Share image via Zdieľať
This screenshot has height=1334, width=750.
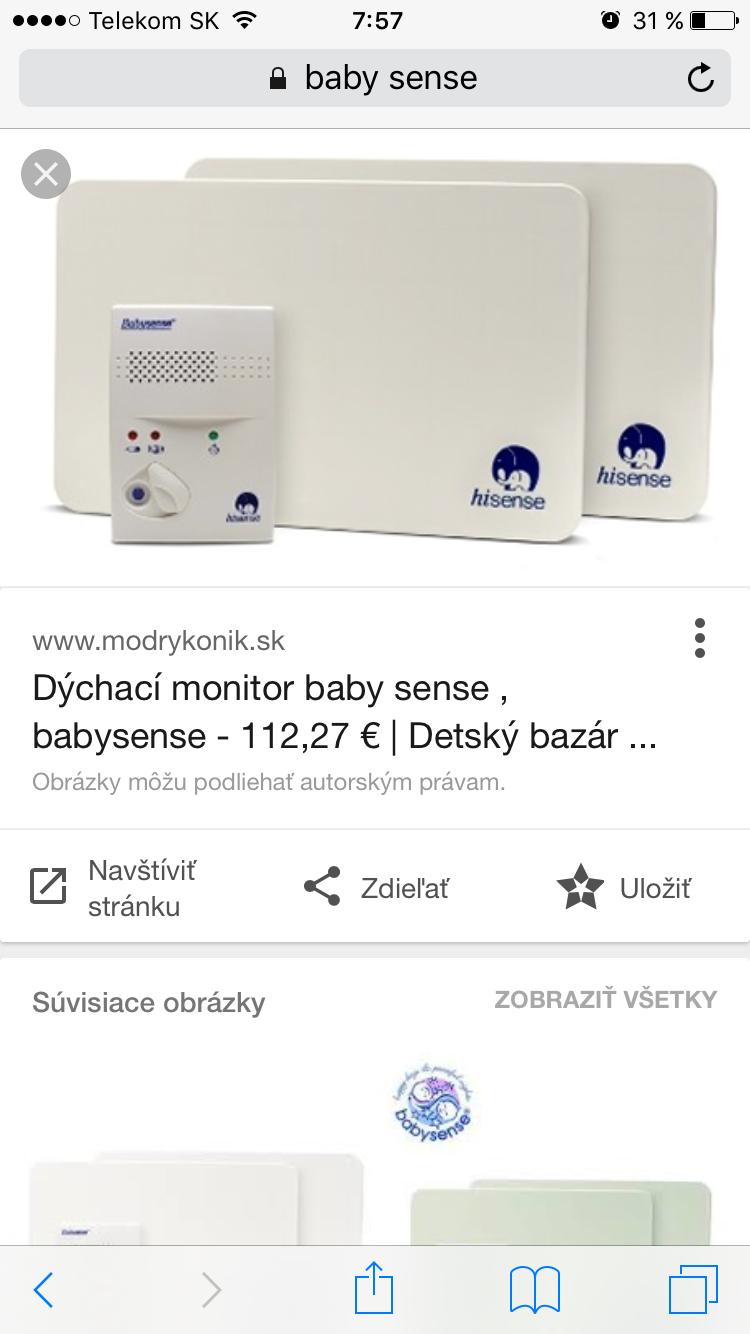pos(376,887)
